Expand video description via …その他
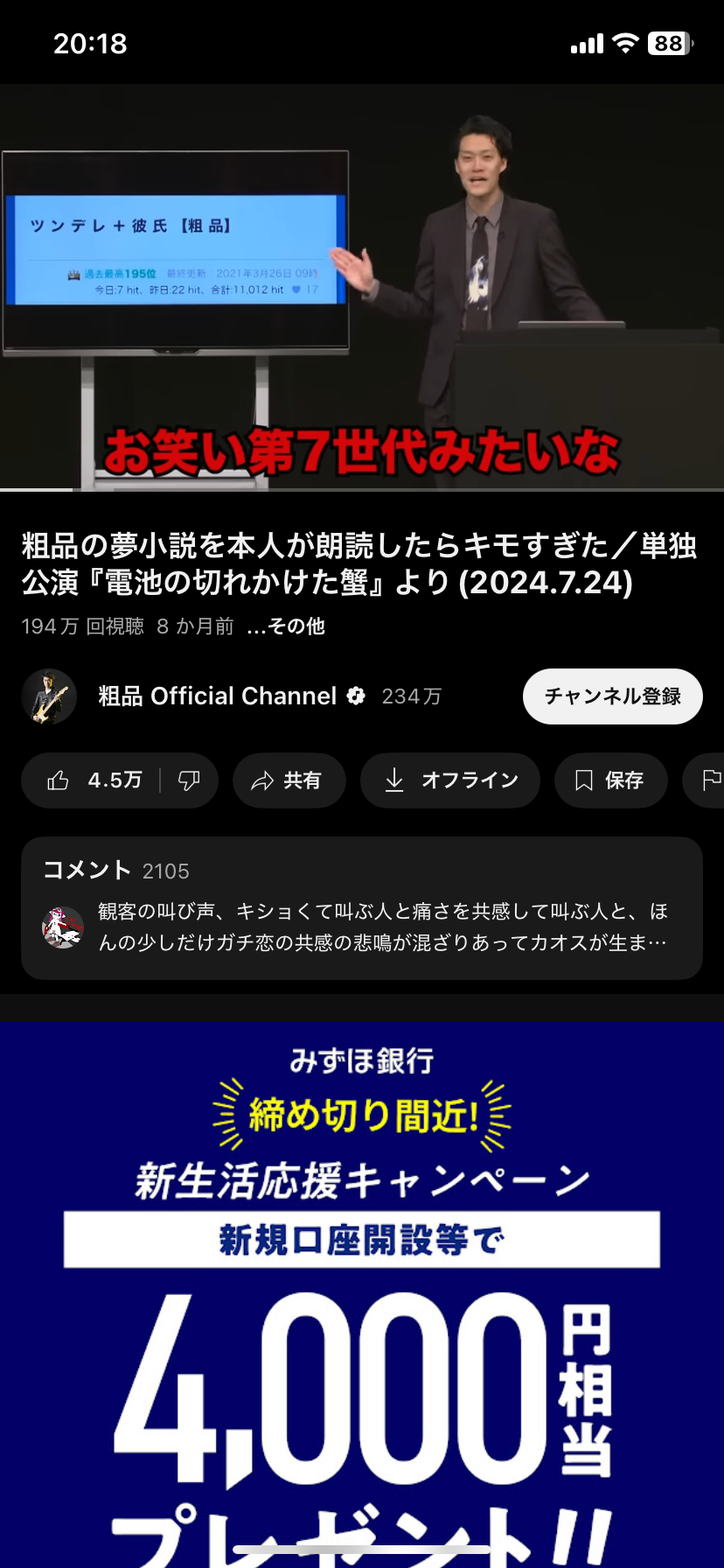 (287, 626)
